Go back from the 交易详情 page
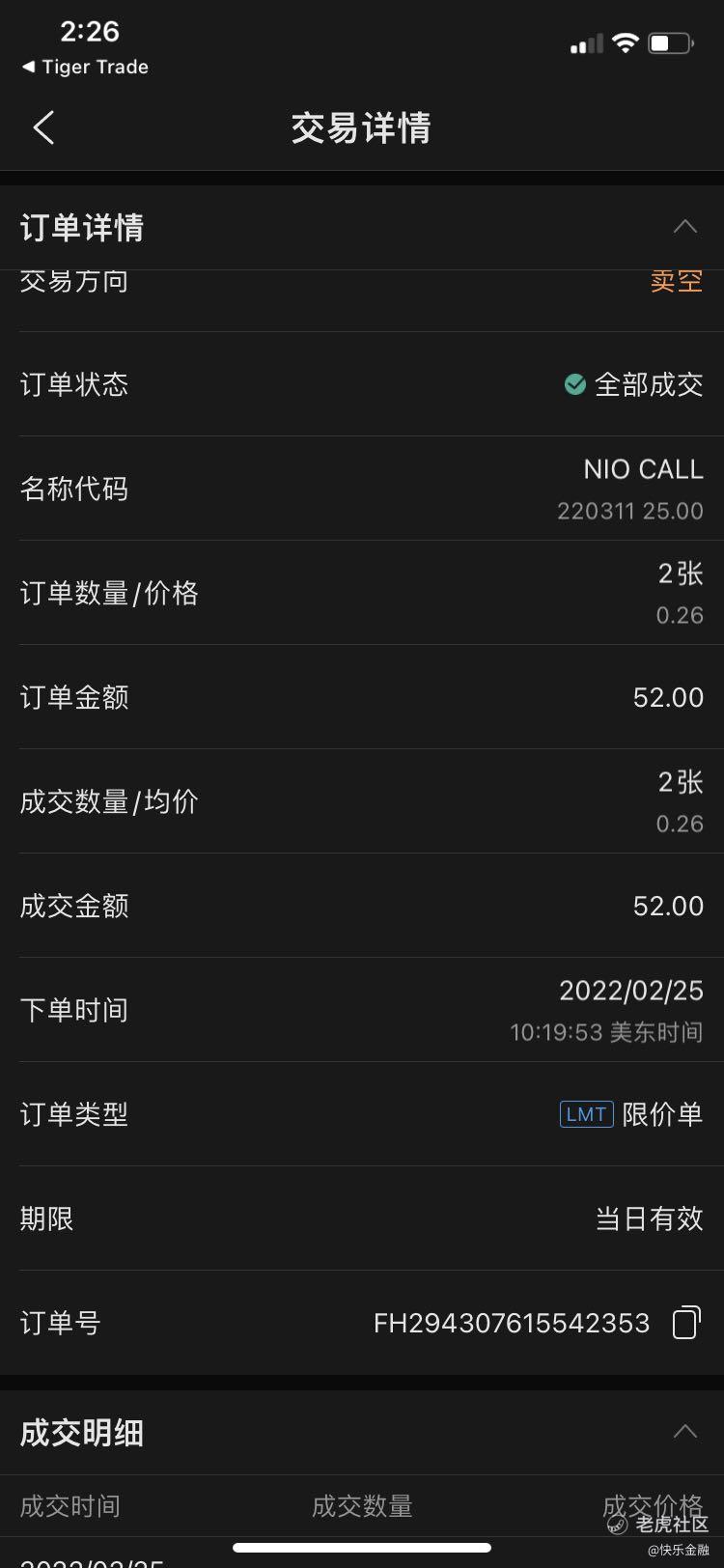This screenshot has width=724, height=1568. tap(43, 127)
